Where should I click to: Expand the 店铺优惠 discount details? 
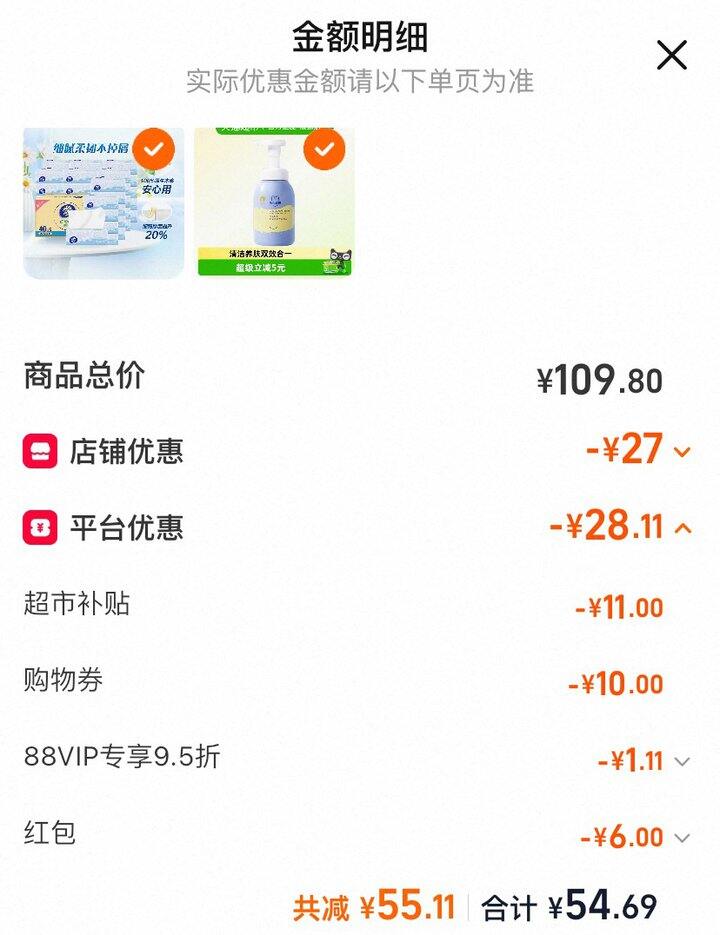(683, 452)
